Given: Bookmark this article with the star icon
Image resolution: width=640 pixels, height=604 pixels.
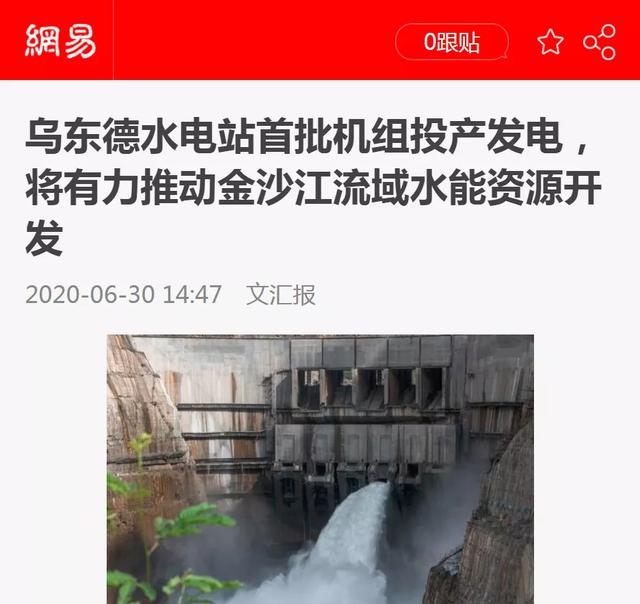Looking at the screenshot, I should 550,42.
